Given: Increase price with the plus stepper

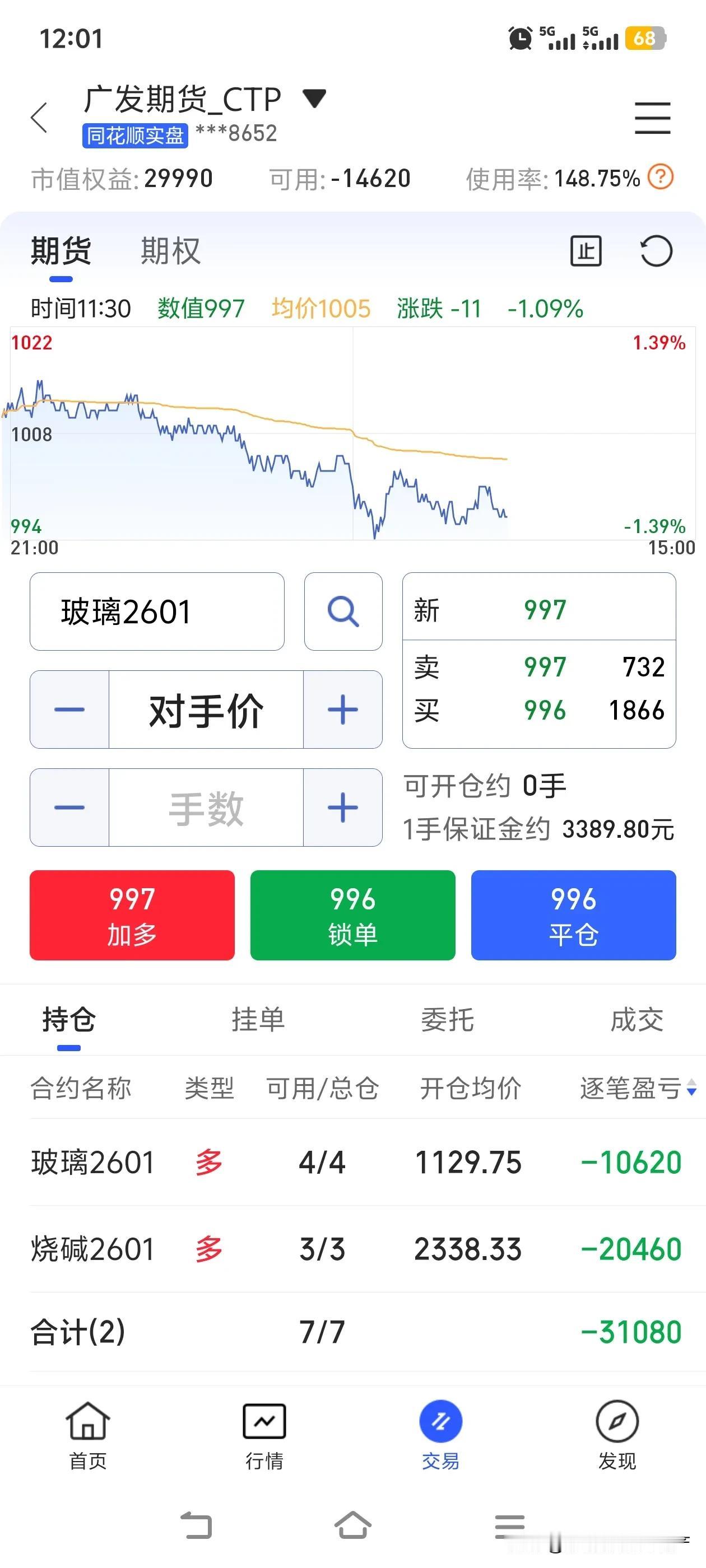Looking at the screenshot, I should [x=342, y=708].
